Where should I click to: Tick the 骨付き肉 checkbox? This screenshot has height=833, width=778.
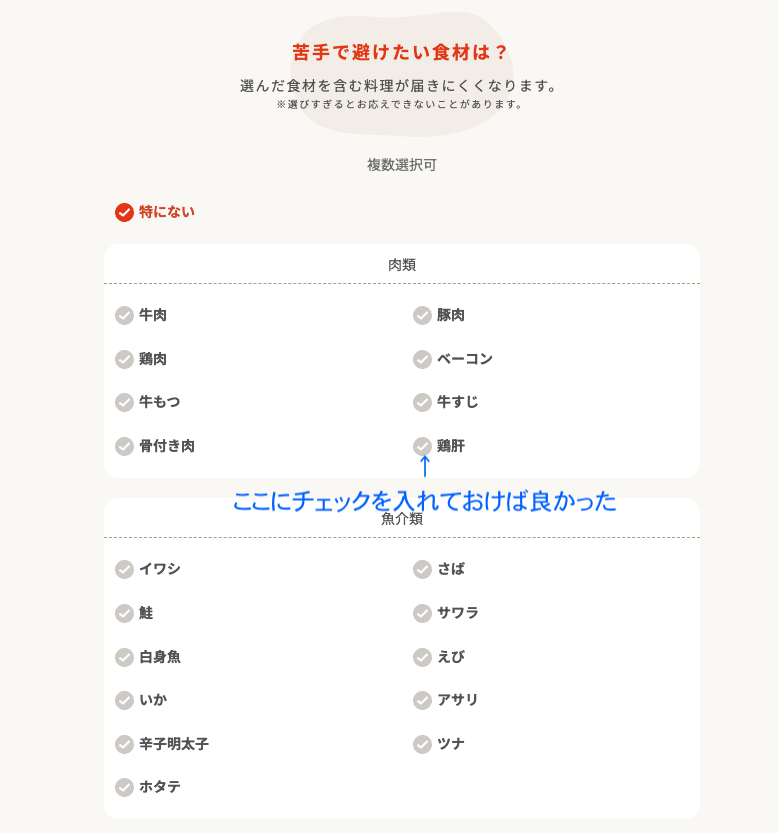(124, 446)
